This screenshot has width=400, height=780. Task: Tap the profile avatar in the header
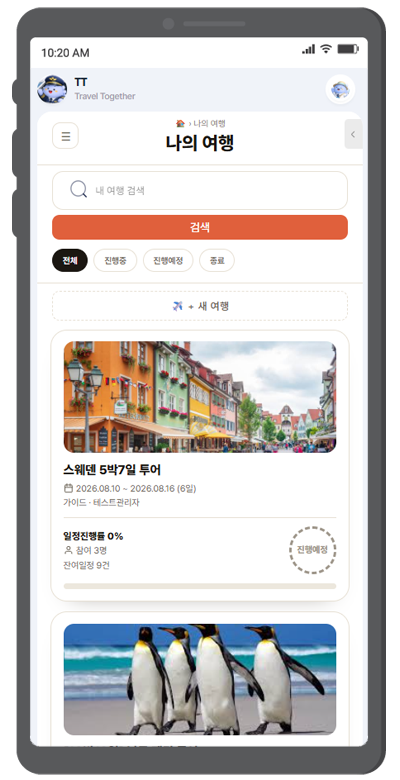[x=340, y=90]
